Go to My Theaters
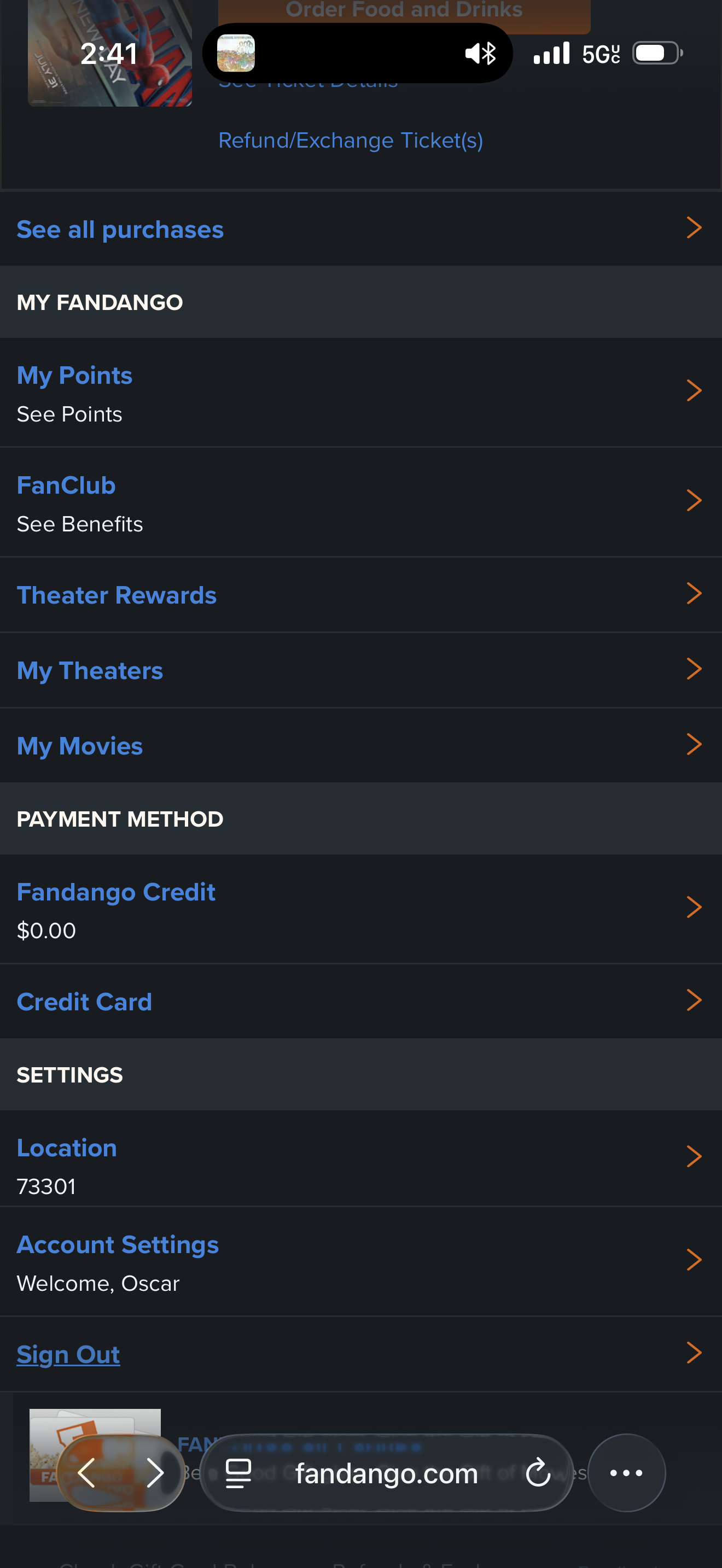The width and height of the screenshot is (722, 1568). coord(361,671)
